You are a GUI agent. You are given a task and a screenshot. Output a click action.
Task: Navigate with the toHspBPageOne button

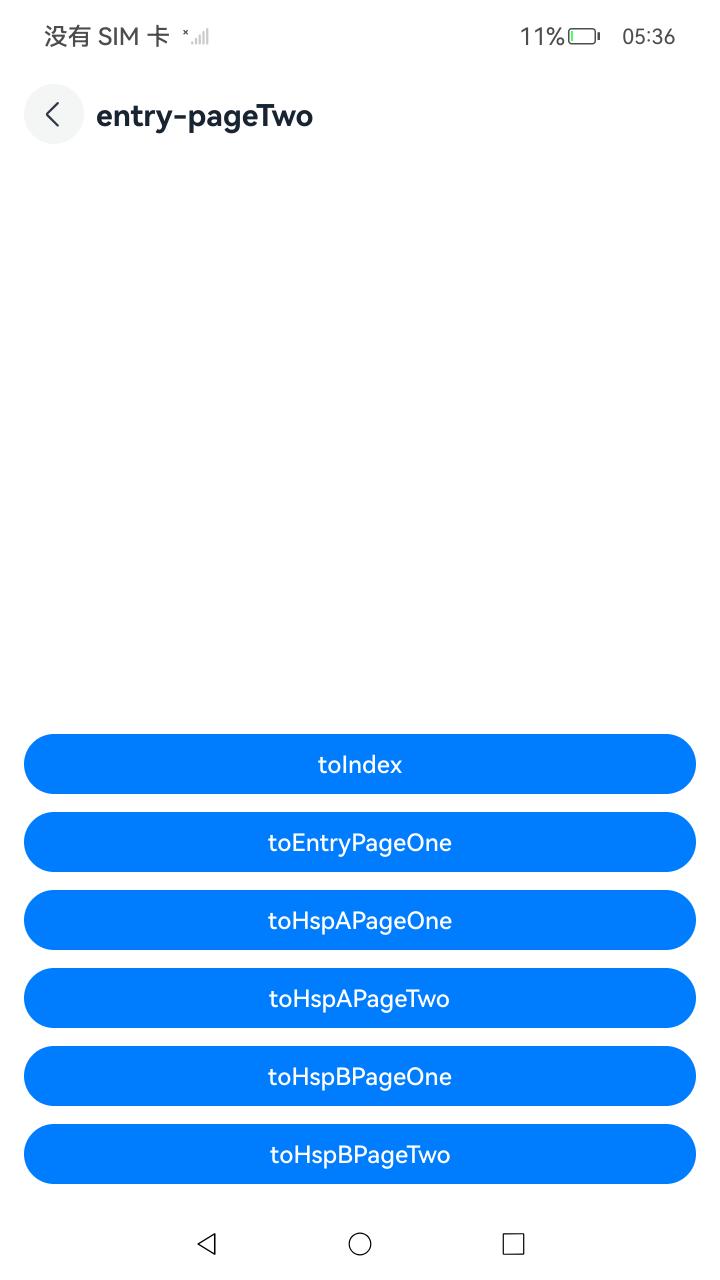point(360,1076)
